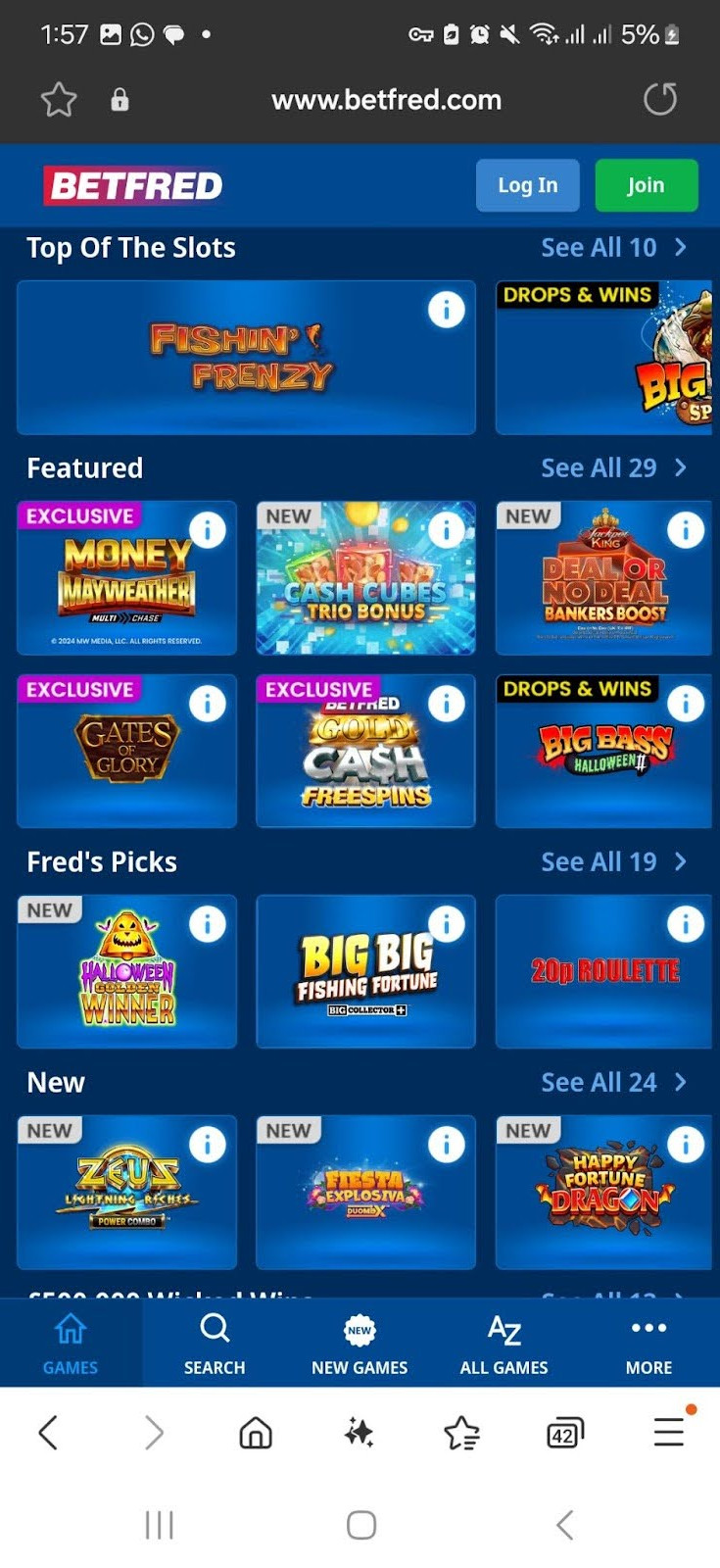
Task: See all 10 Top Of The Slots
Action: tap(612, 248)
